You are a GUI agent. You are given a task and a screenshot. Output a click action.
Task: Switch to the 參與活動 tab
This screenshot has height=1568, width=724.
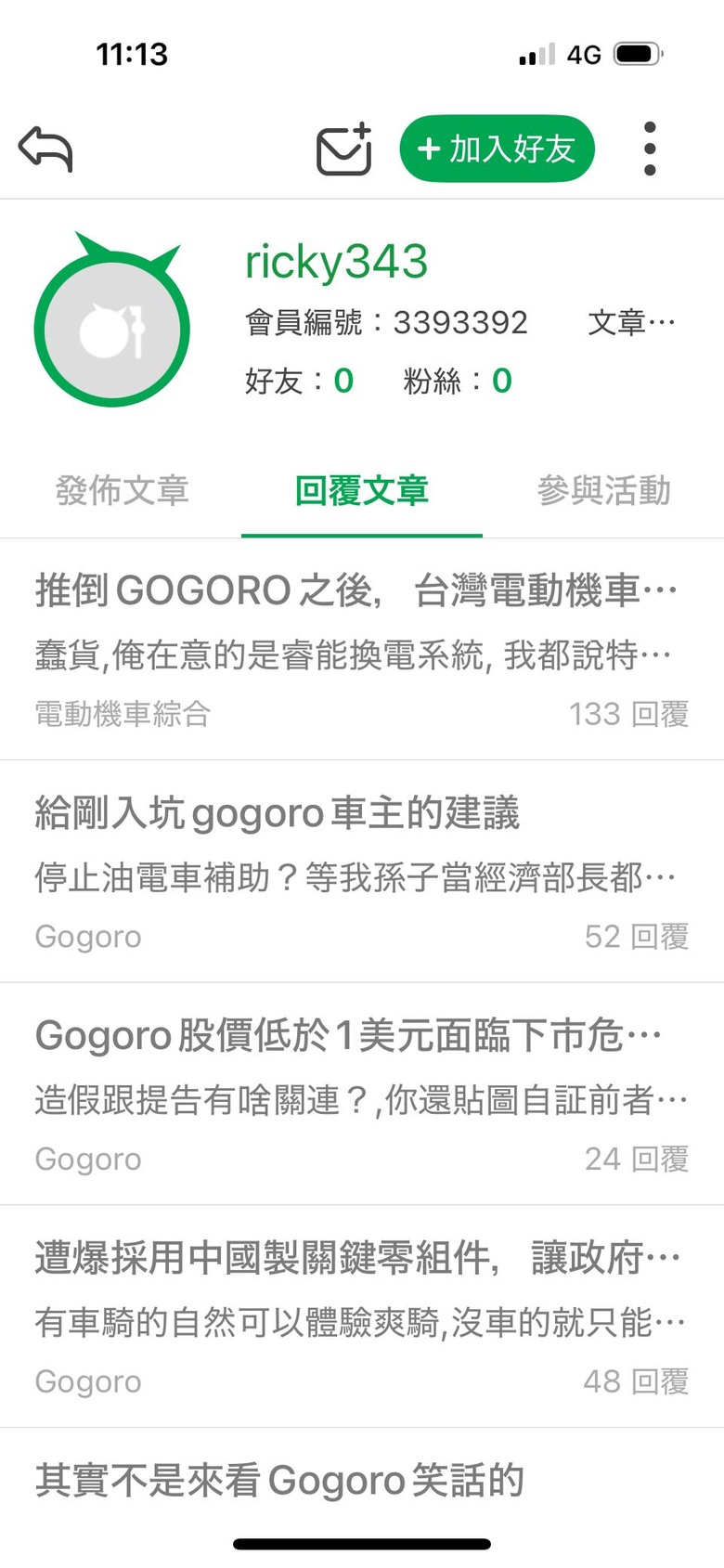[x=603, y=490]
